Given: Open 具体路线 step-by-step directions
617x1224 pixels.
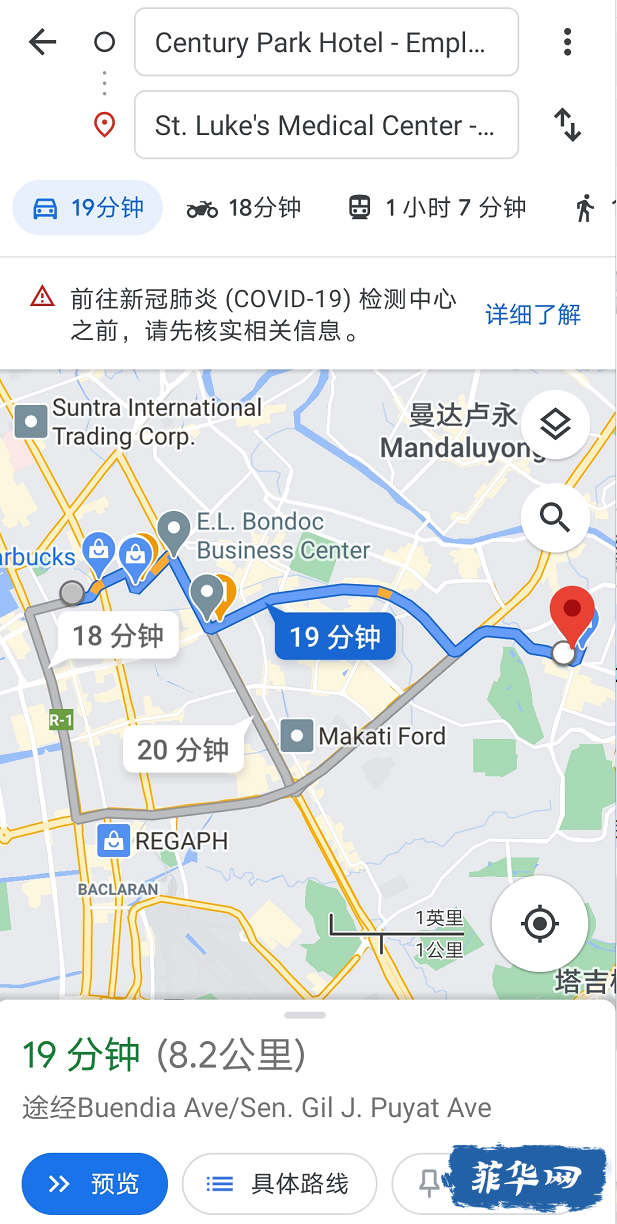Looking at the screenshot, I should click(x=279, y=1184).
